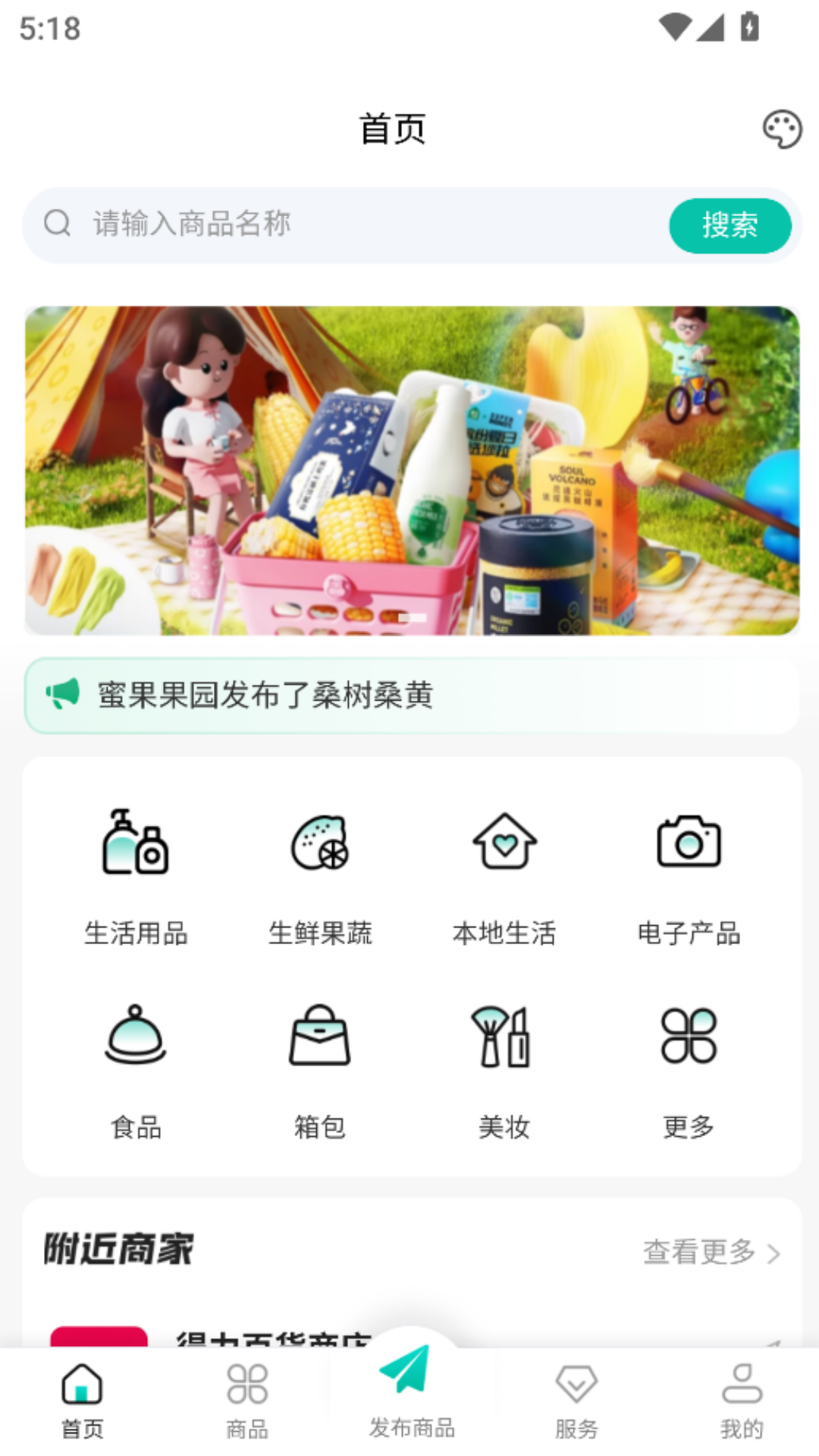The width and height of the screenshot is (819, 1456).
Task: Browse the 美妆 category
Action: click(504, 1069)
